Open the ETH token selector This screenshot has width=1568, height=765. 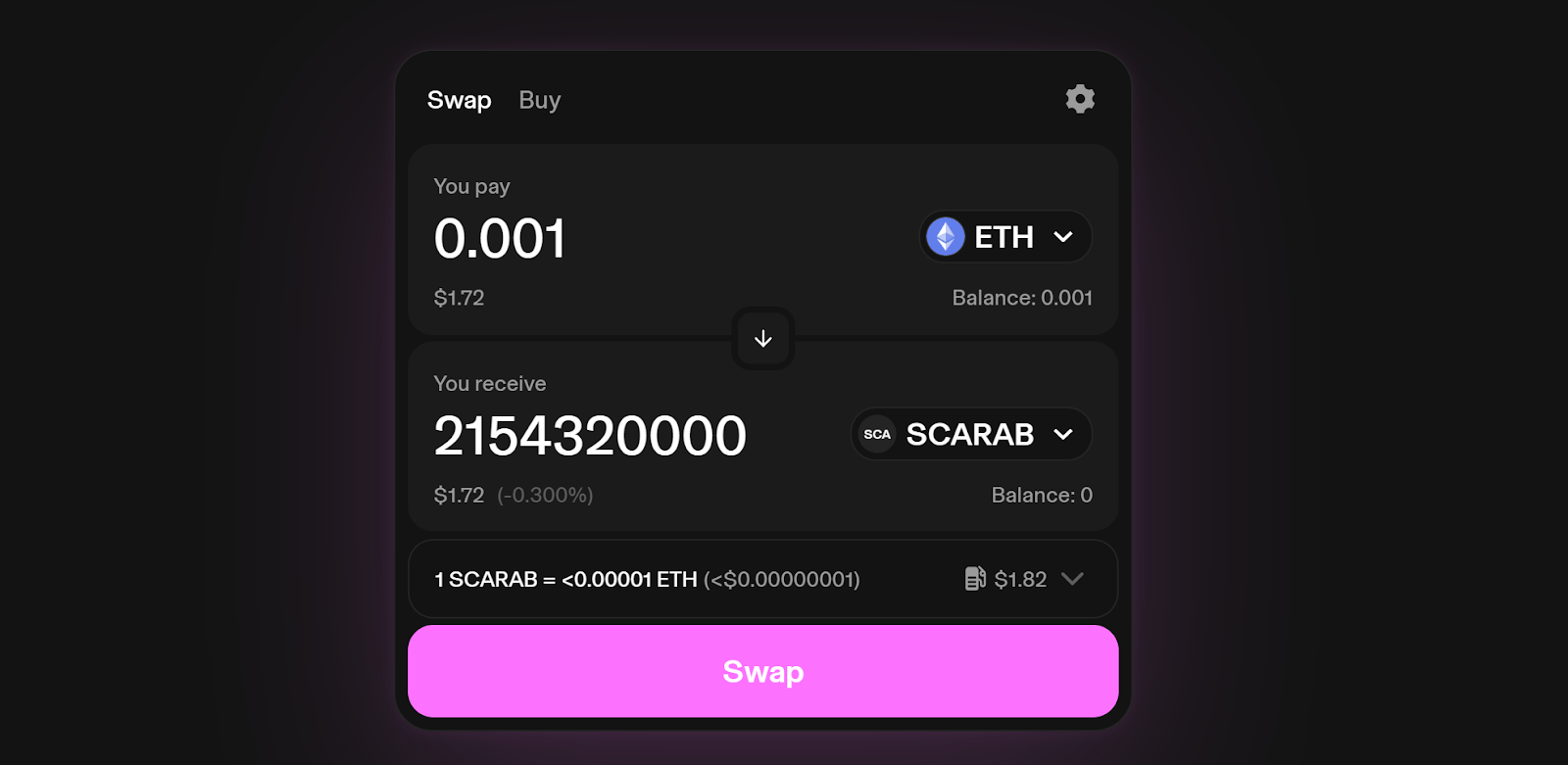pyautogui.click(x=1004, y=237)
